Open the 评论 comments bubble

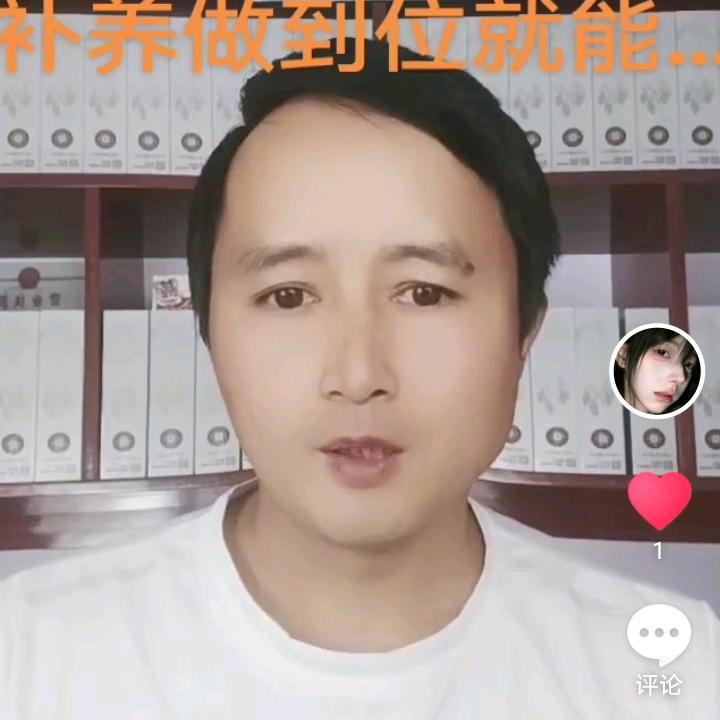point(659,635)
